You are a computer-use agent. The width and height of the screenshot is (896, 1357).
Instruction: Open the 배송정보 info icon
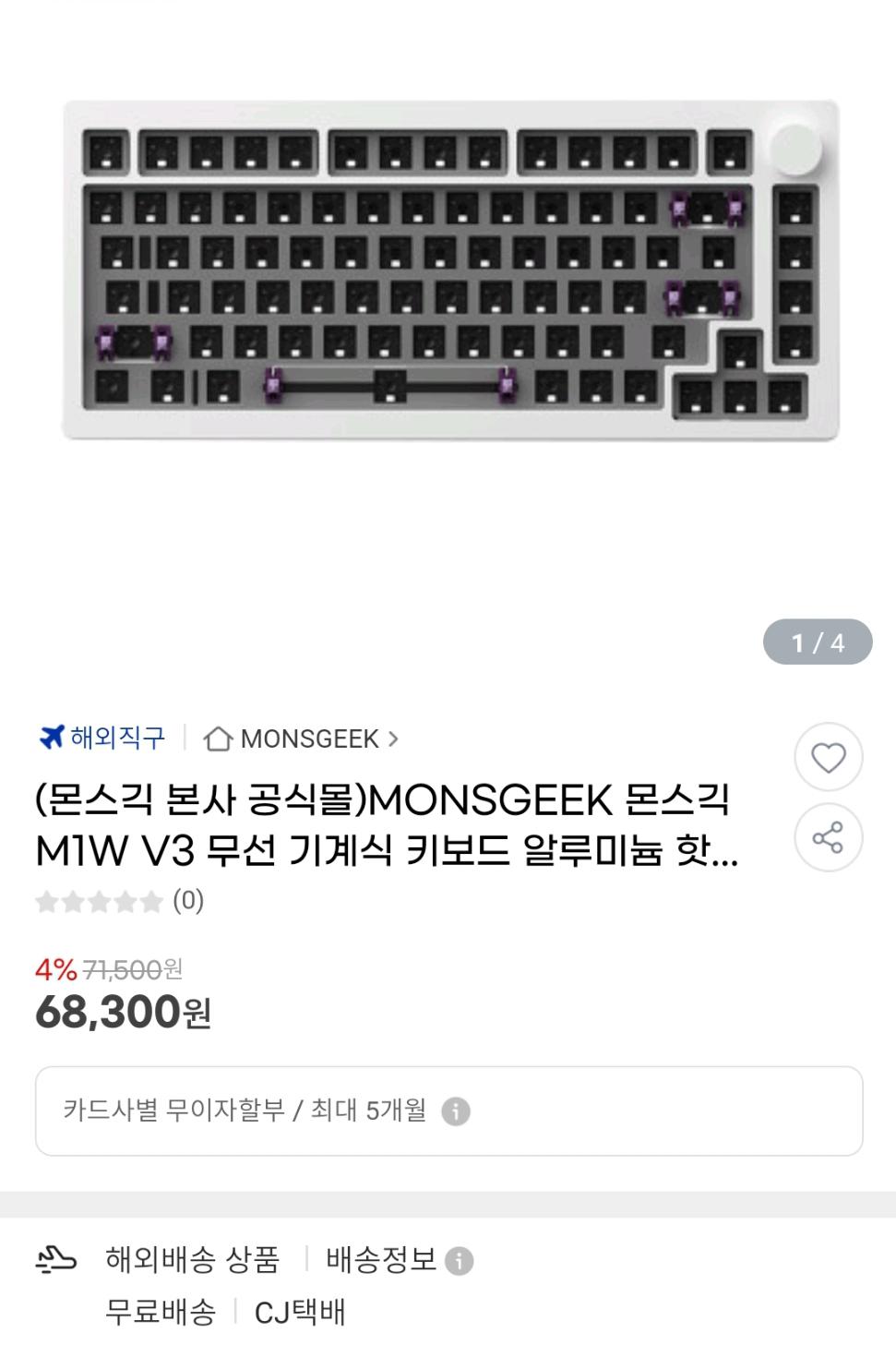[460, 1261]
